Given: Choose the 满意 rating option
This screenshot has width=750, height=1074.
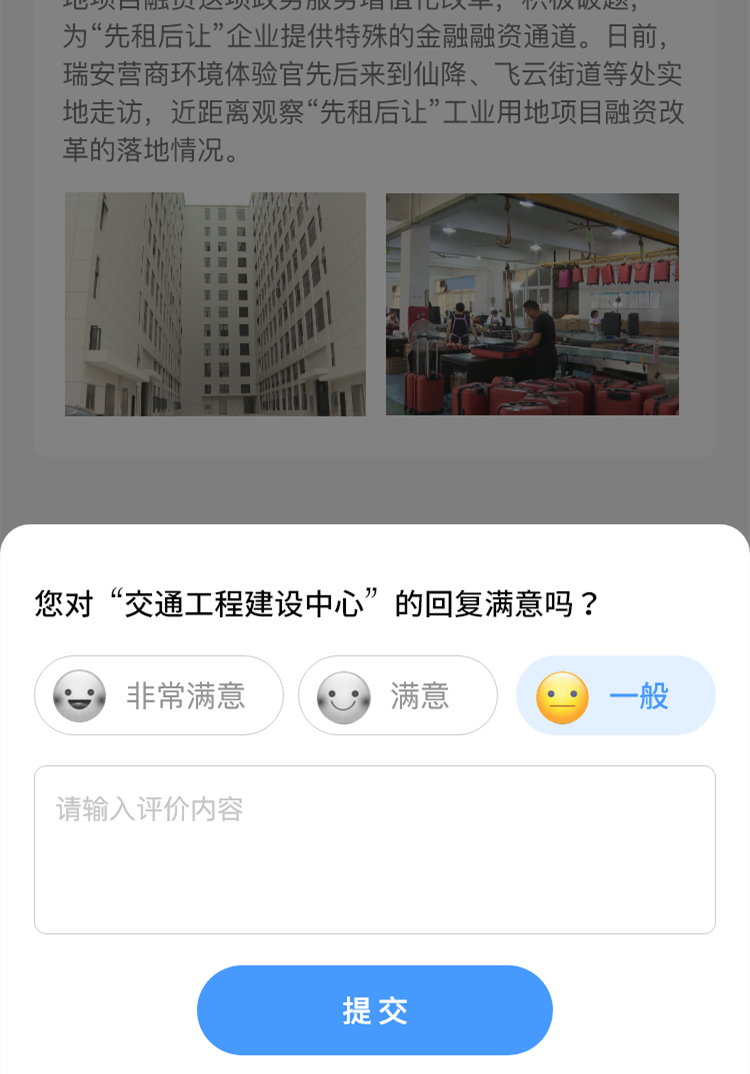Looking at the screenshot, I should (x=398, y=695).
